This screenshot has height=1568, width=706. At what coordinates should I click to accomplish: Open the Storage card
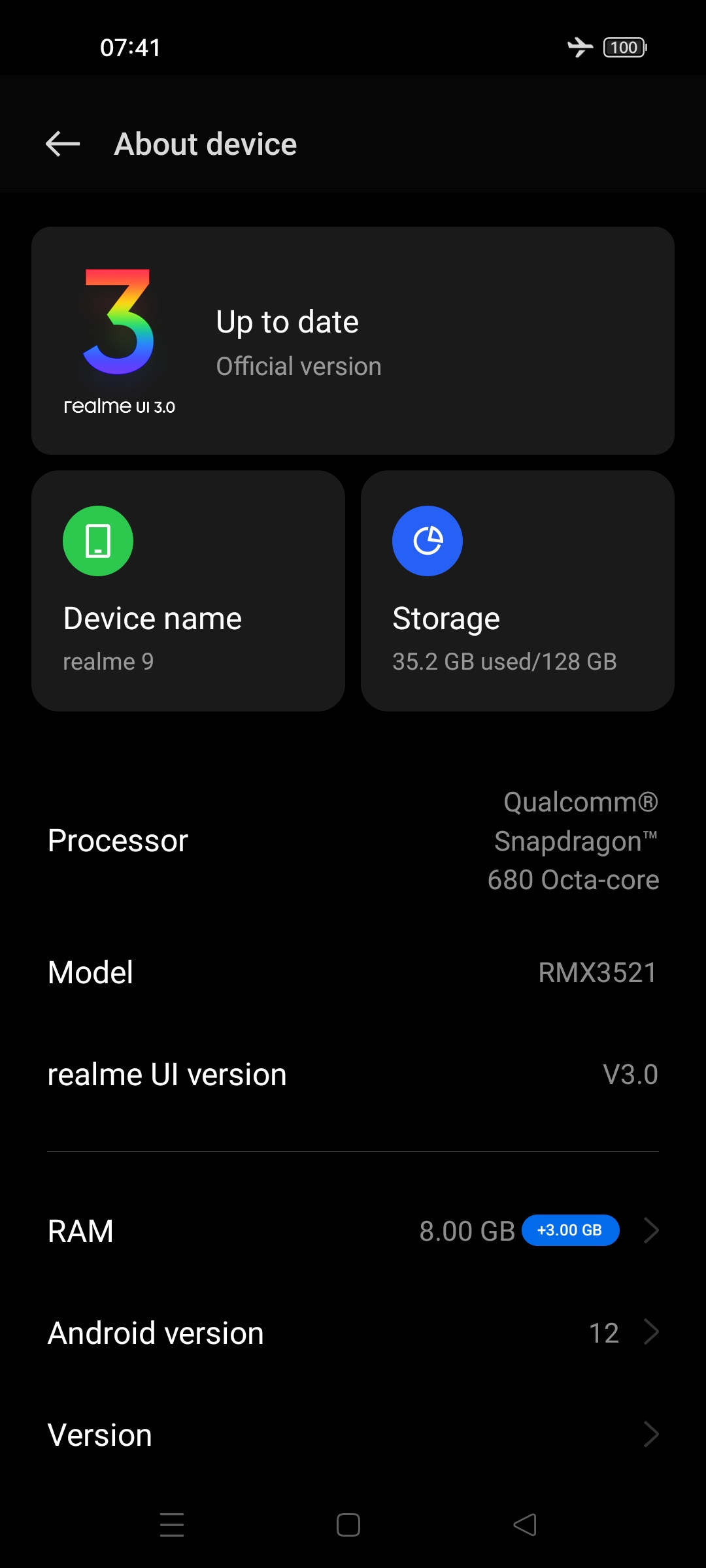(518, 591)
